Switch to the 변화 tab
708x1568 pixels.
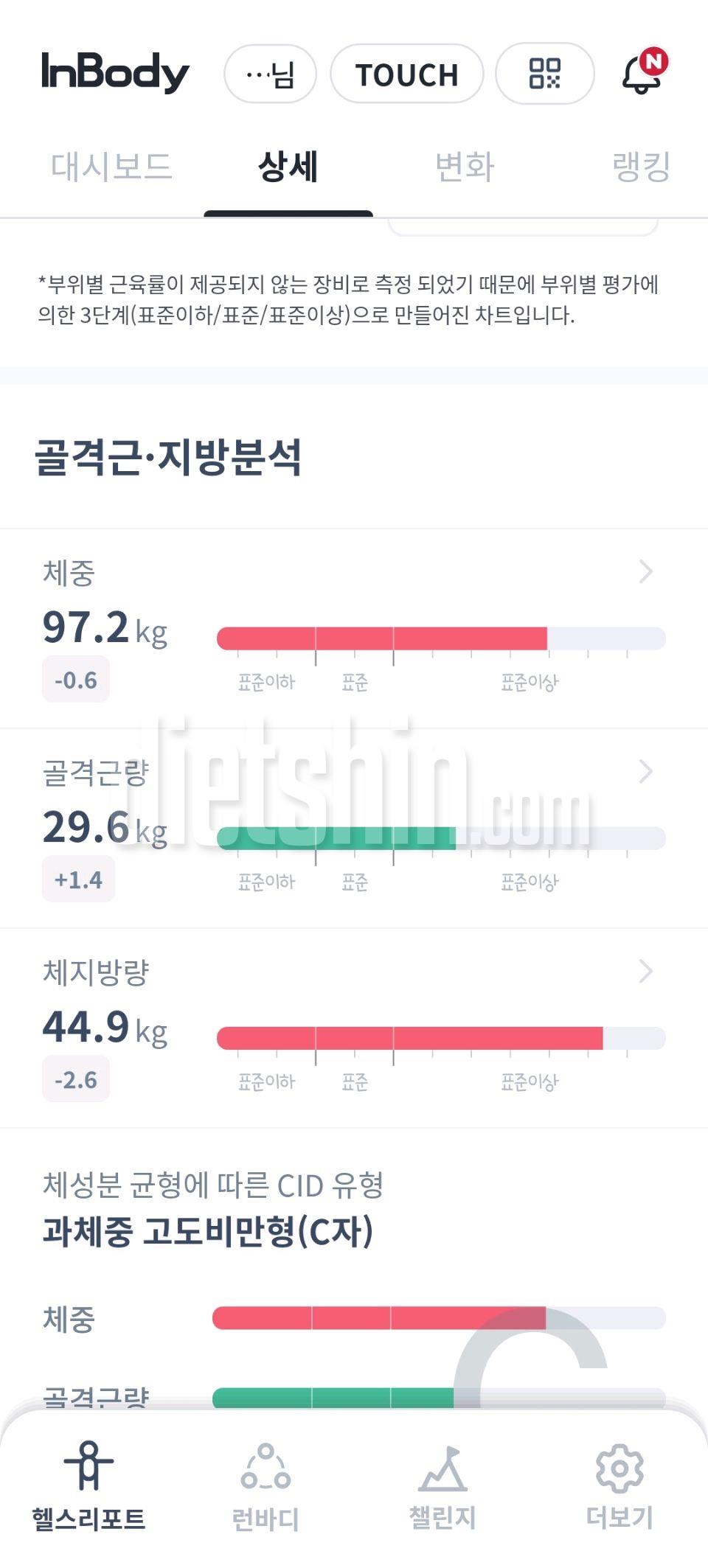[x=465, y=167]
